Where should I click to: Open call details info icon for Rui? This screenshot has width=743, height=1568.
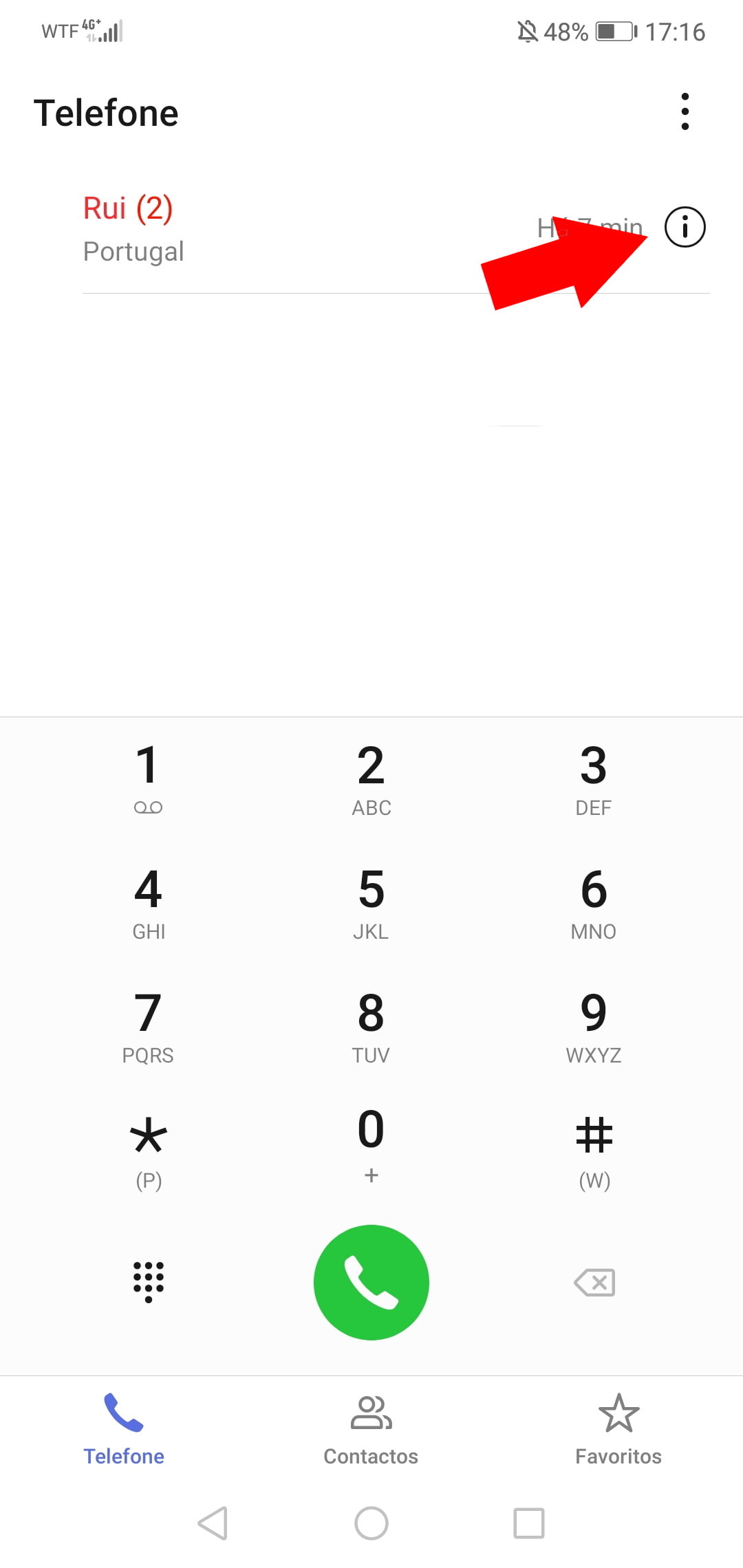pos(685,227)
